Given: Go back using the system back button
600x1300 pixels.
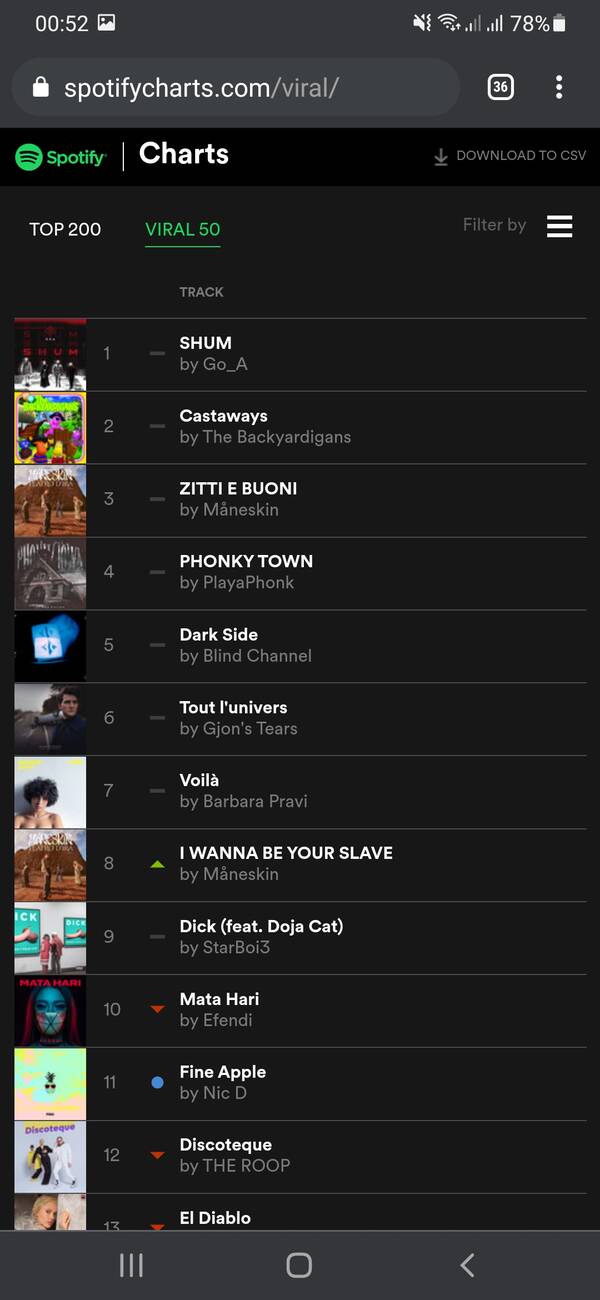Looking at the screenshot, I should tap(467, 1265).
